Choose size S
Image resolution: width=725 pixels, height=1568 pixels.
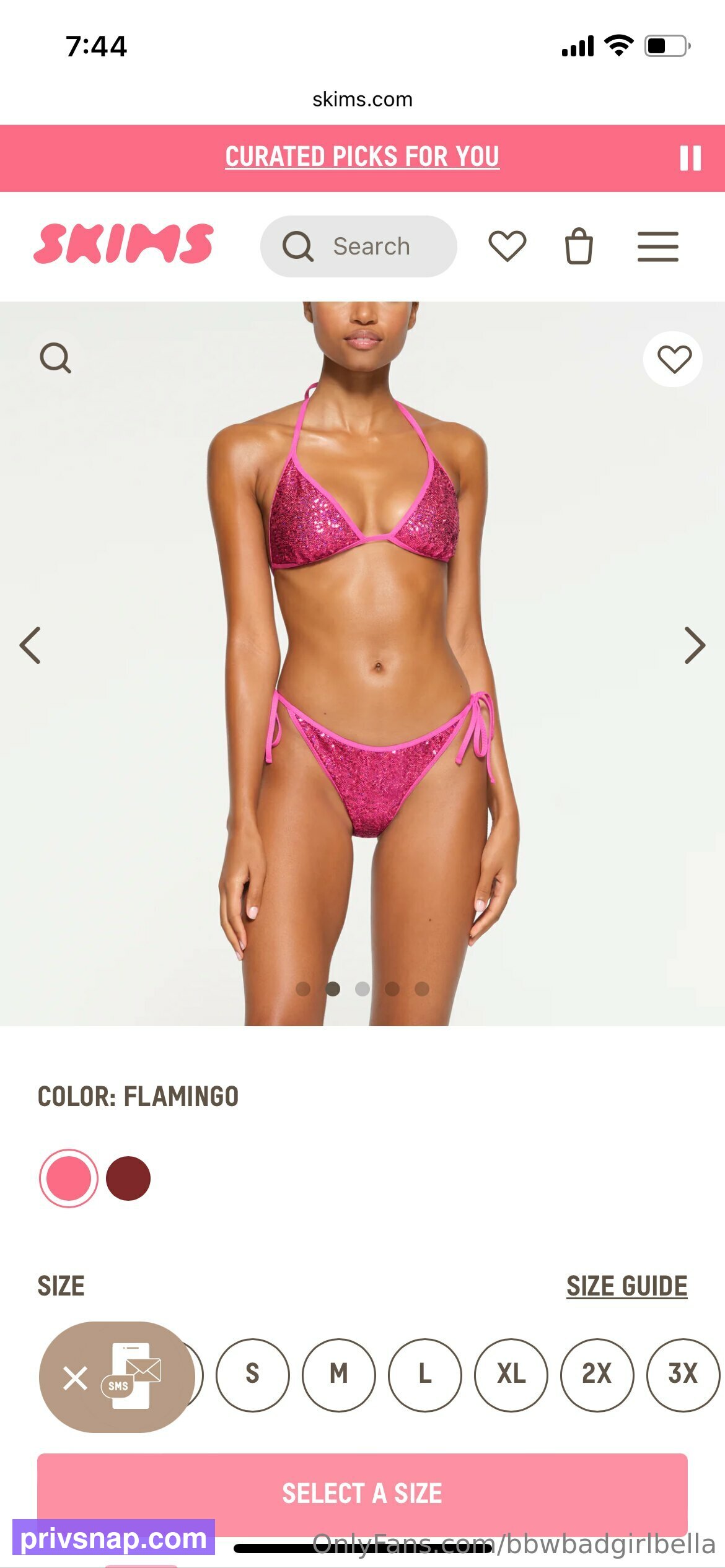coord(252,1374)
